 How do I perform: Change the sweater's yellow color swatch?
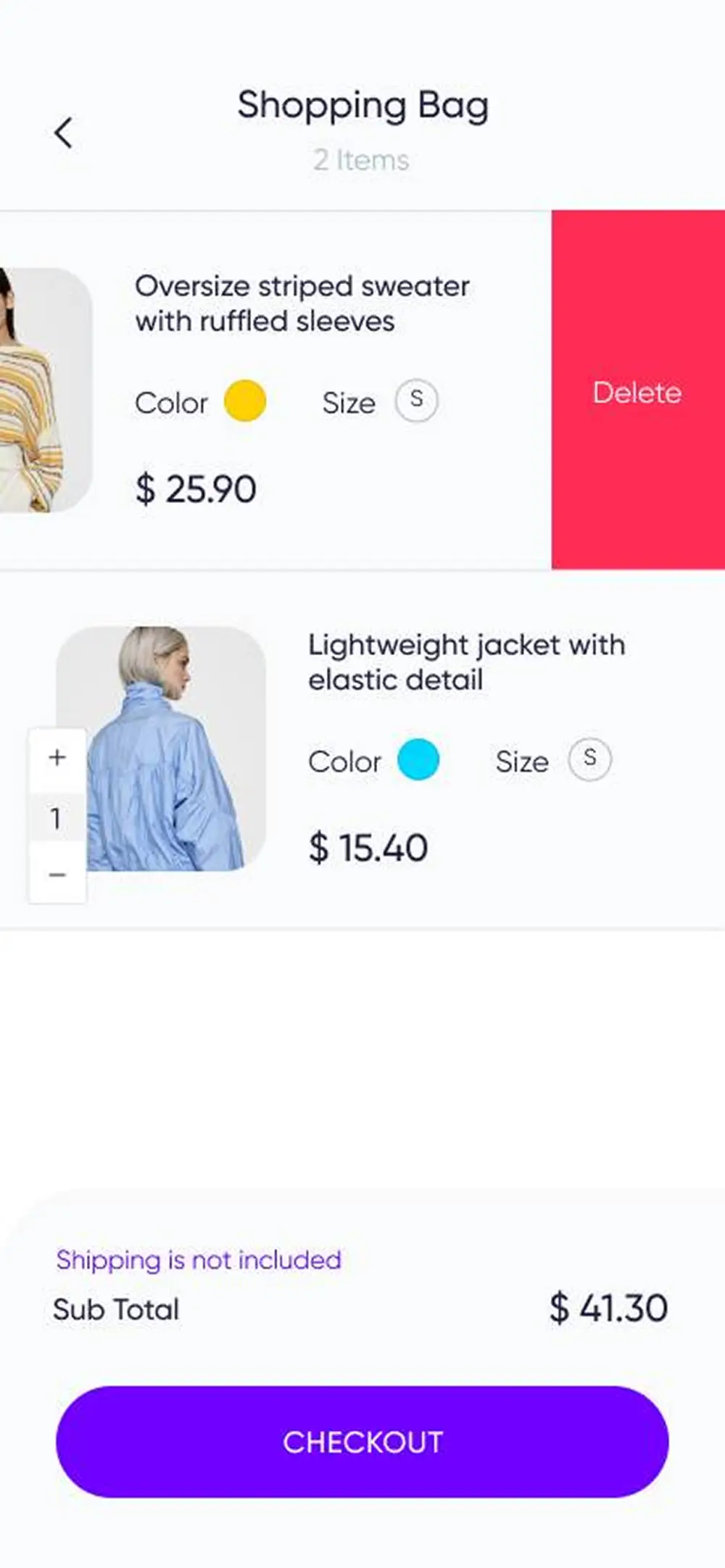[x=245, y=401]
